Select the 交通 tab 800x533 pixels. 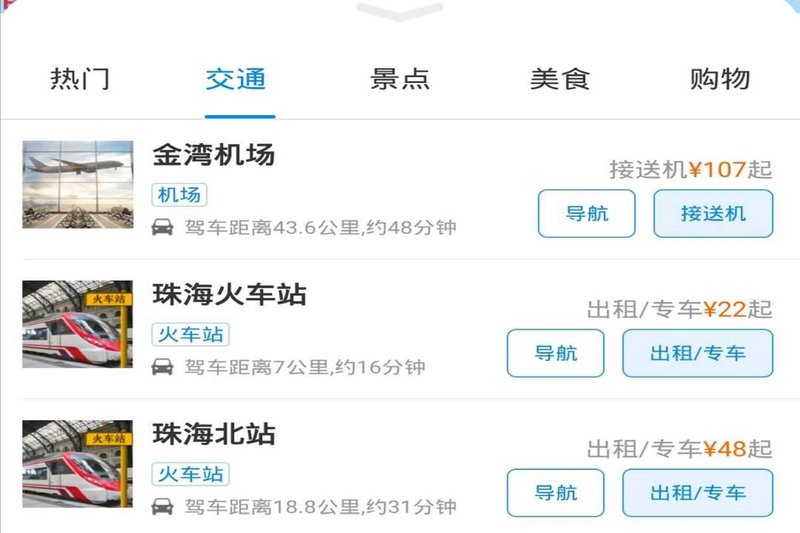(x=236, y=79)
